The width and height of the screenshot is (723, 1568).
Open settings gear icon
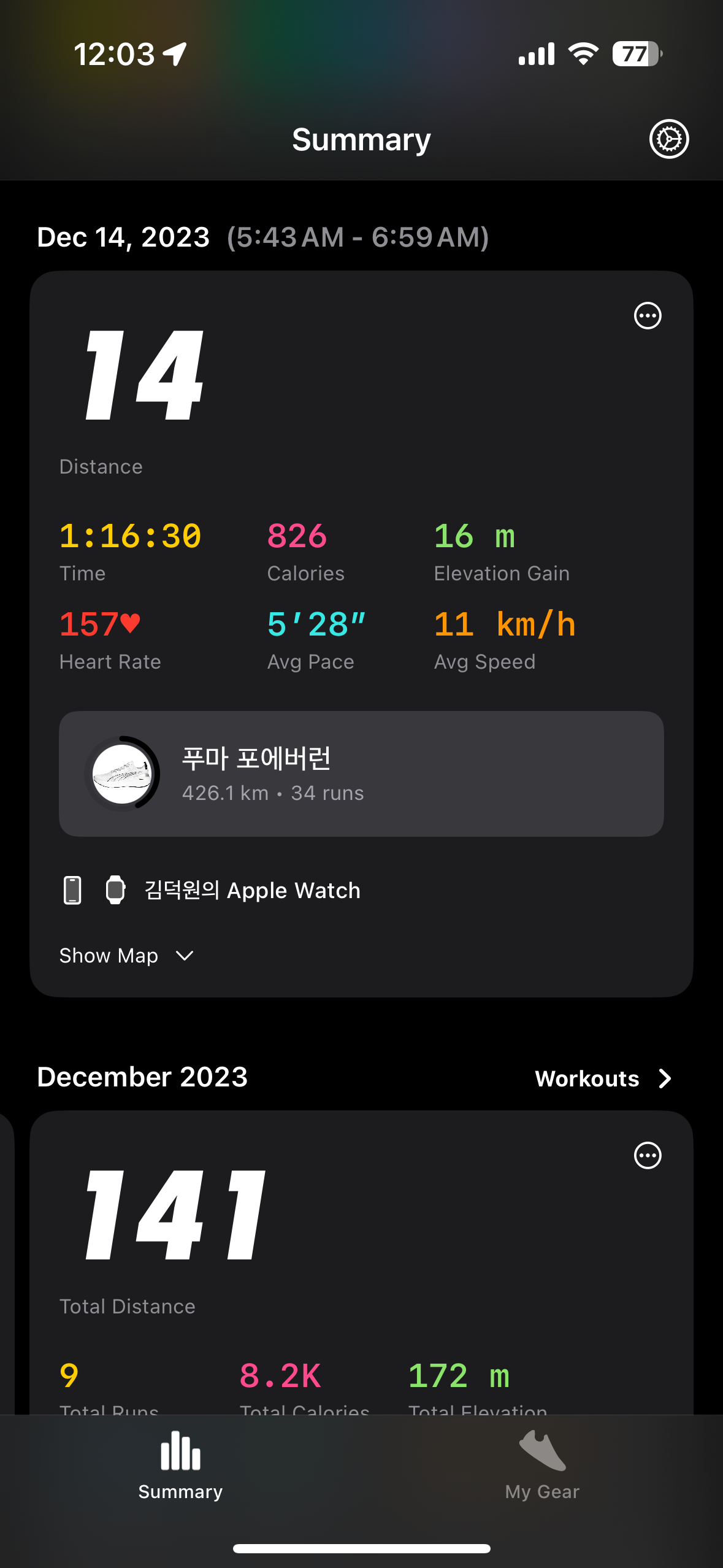click(x=668, y=139)
